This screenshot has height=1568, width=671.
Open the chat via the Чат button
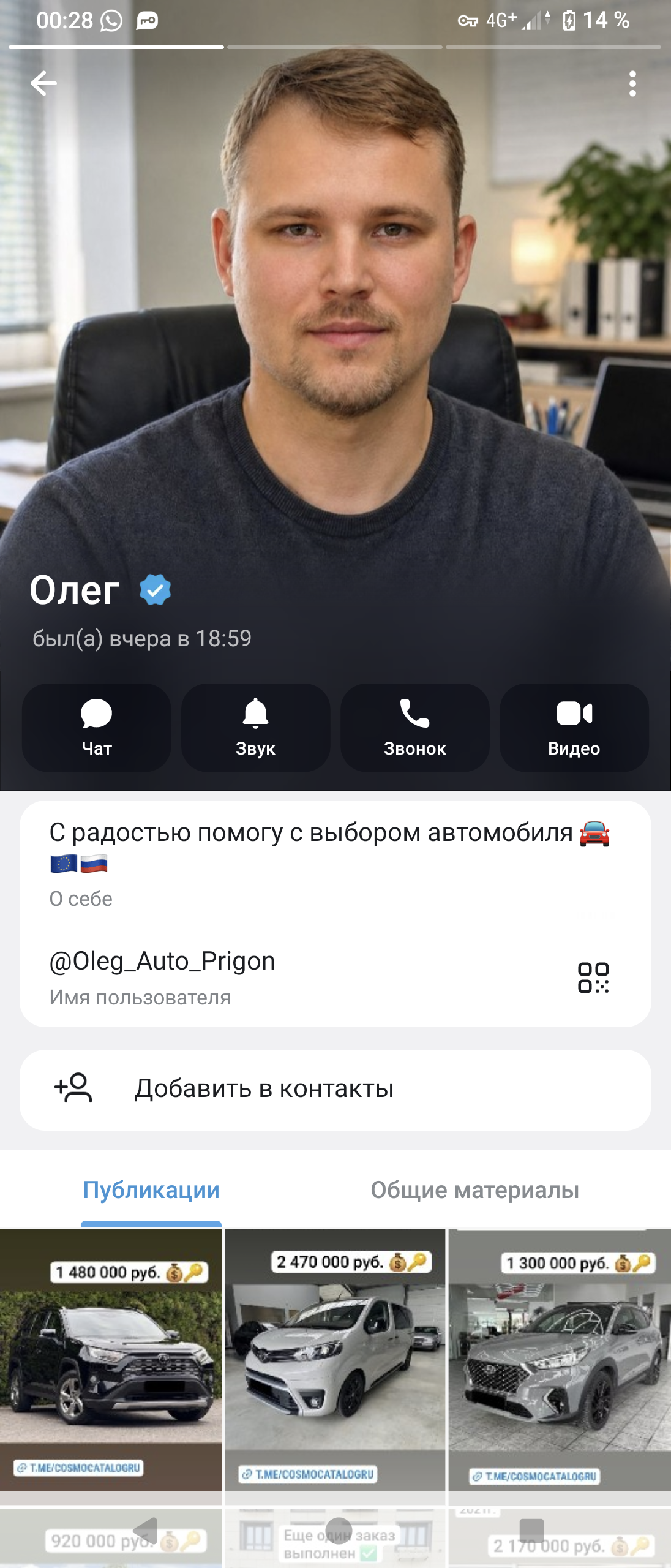(97, 727)
